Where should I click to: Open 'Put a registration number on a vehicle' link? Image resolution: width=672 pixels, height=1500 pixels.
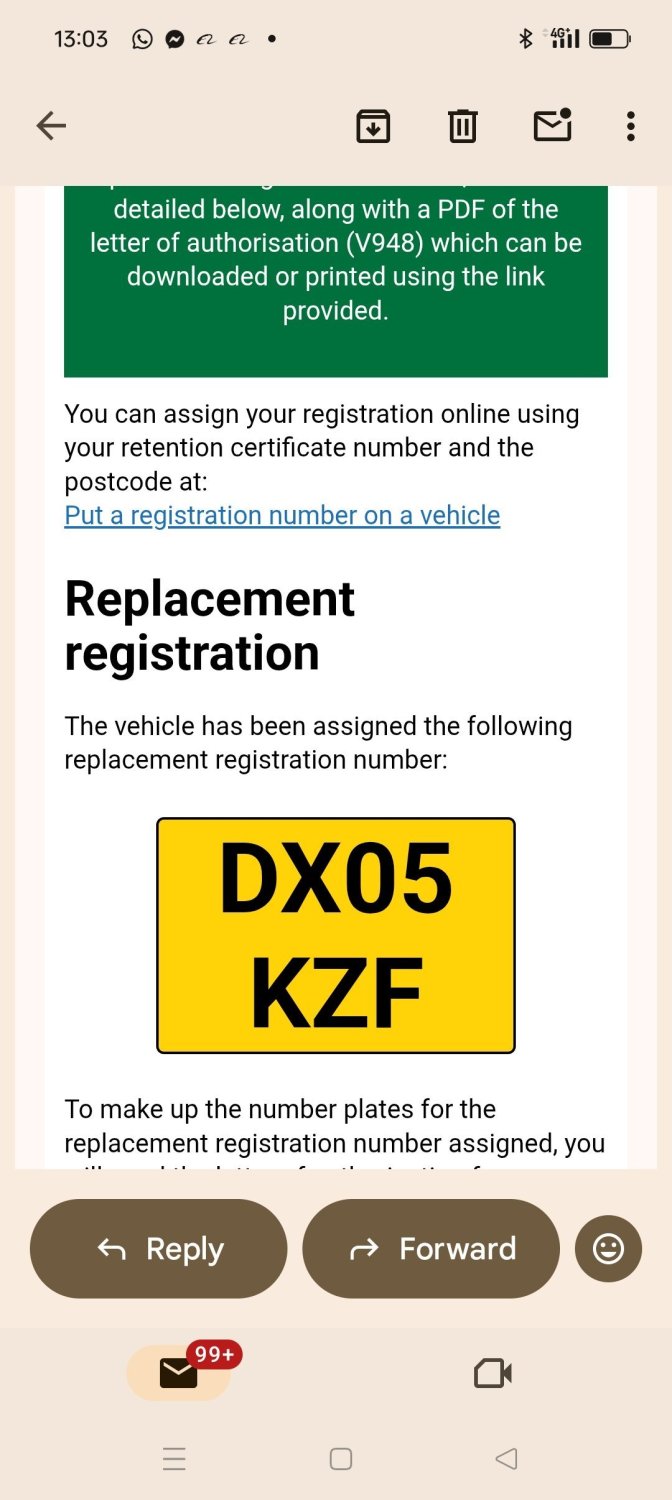coord(282,516)
